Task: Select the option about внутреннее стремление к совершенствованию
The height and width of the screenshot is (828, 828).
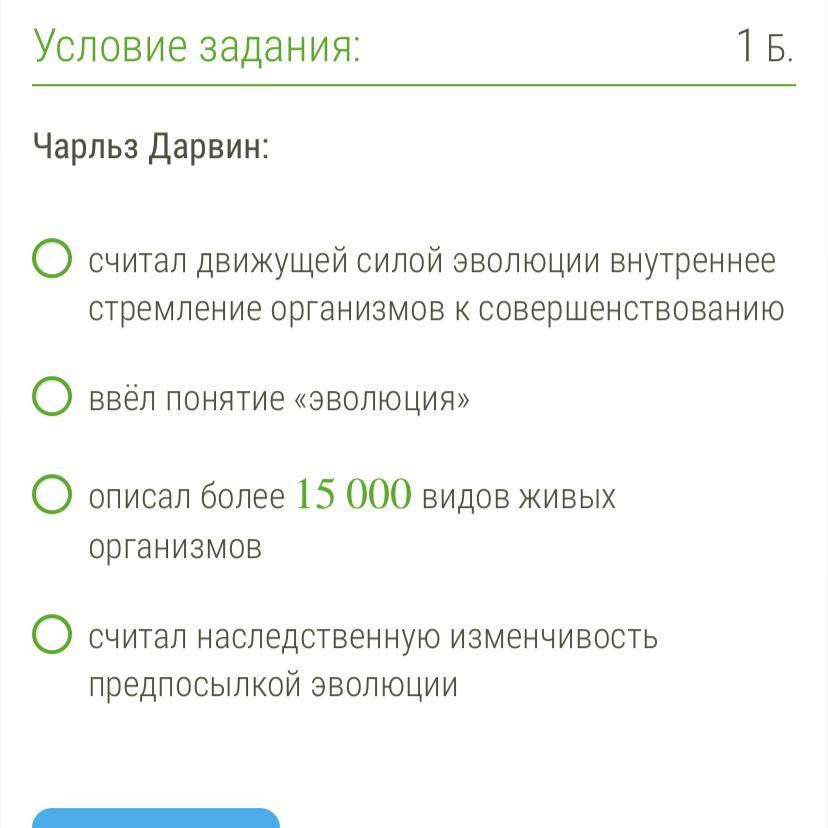Action: tap(52, 259)
